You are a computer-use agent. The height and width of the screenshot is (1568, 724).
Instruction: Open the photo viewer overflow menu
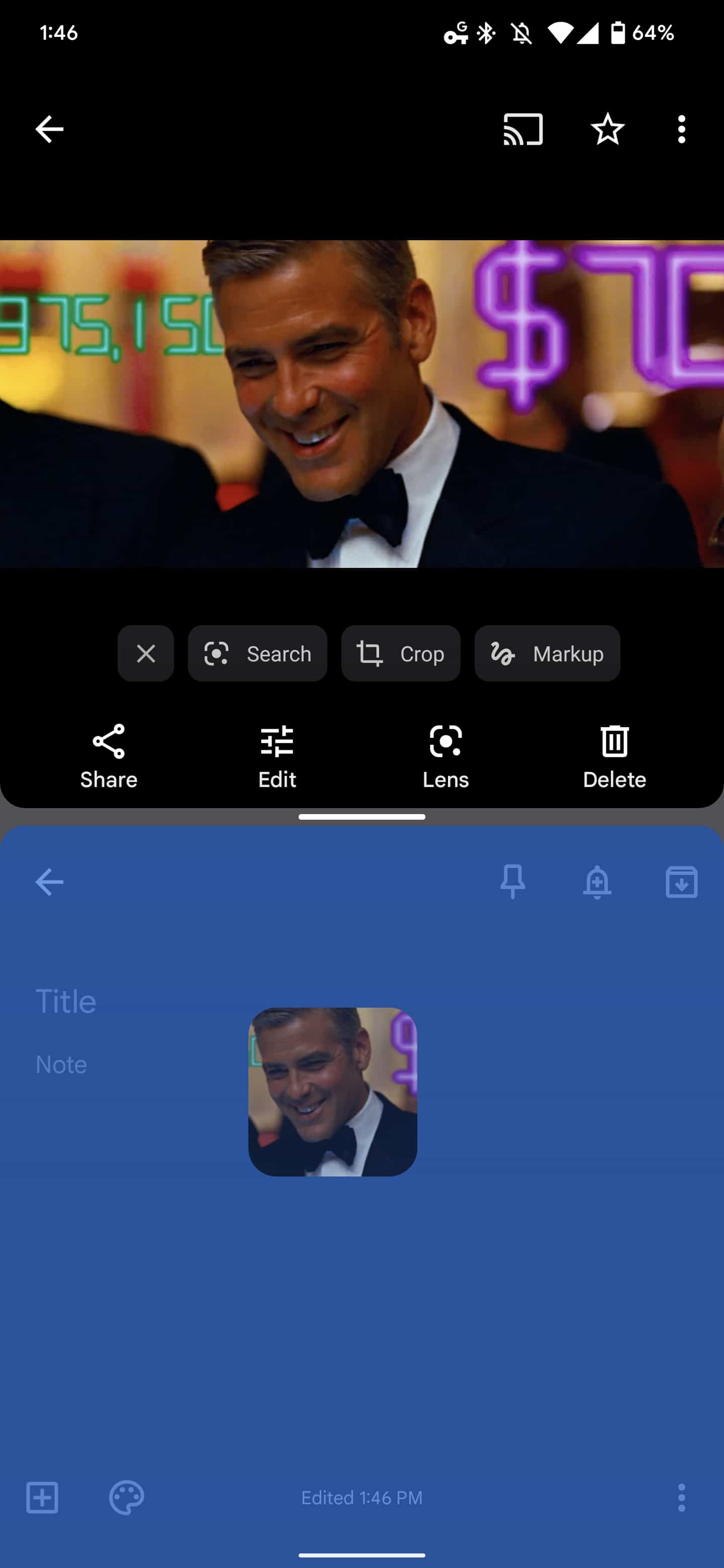(681, 129)
